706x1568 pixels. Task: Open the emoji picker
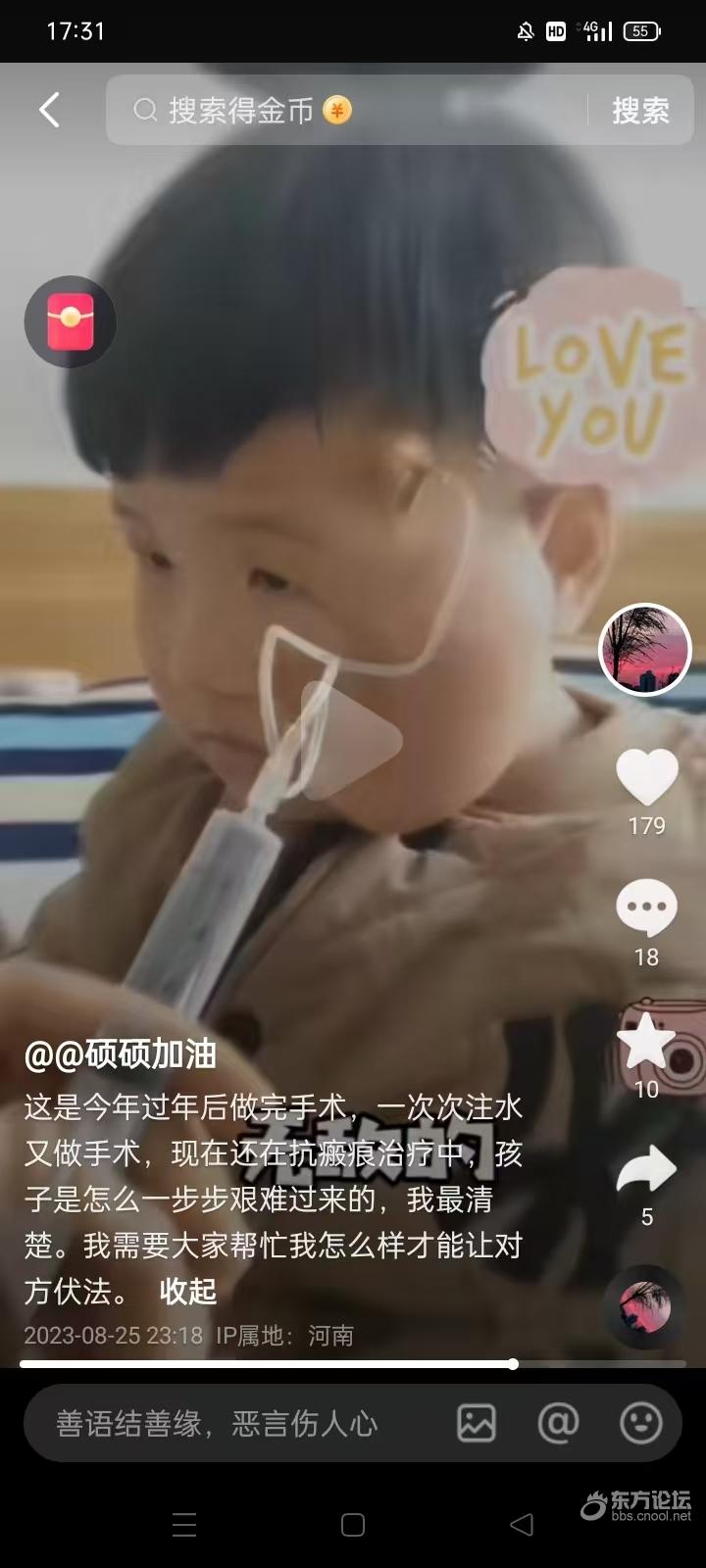[x=641, y=1423]
